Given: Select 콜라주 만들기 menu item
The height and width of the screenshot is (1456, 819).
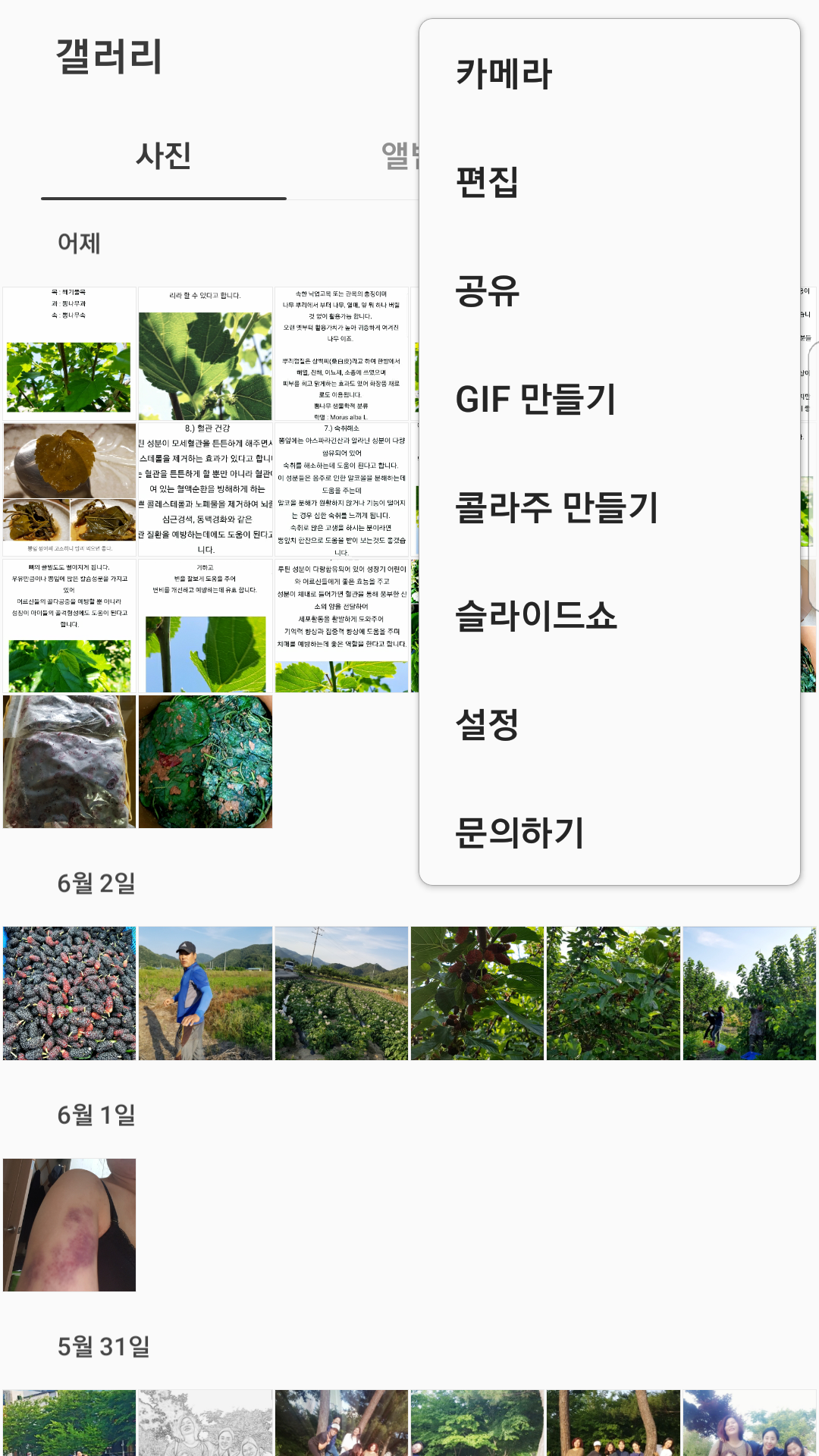Looking at the screenshot, I should coord(557,508).
